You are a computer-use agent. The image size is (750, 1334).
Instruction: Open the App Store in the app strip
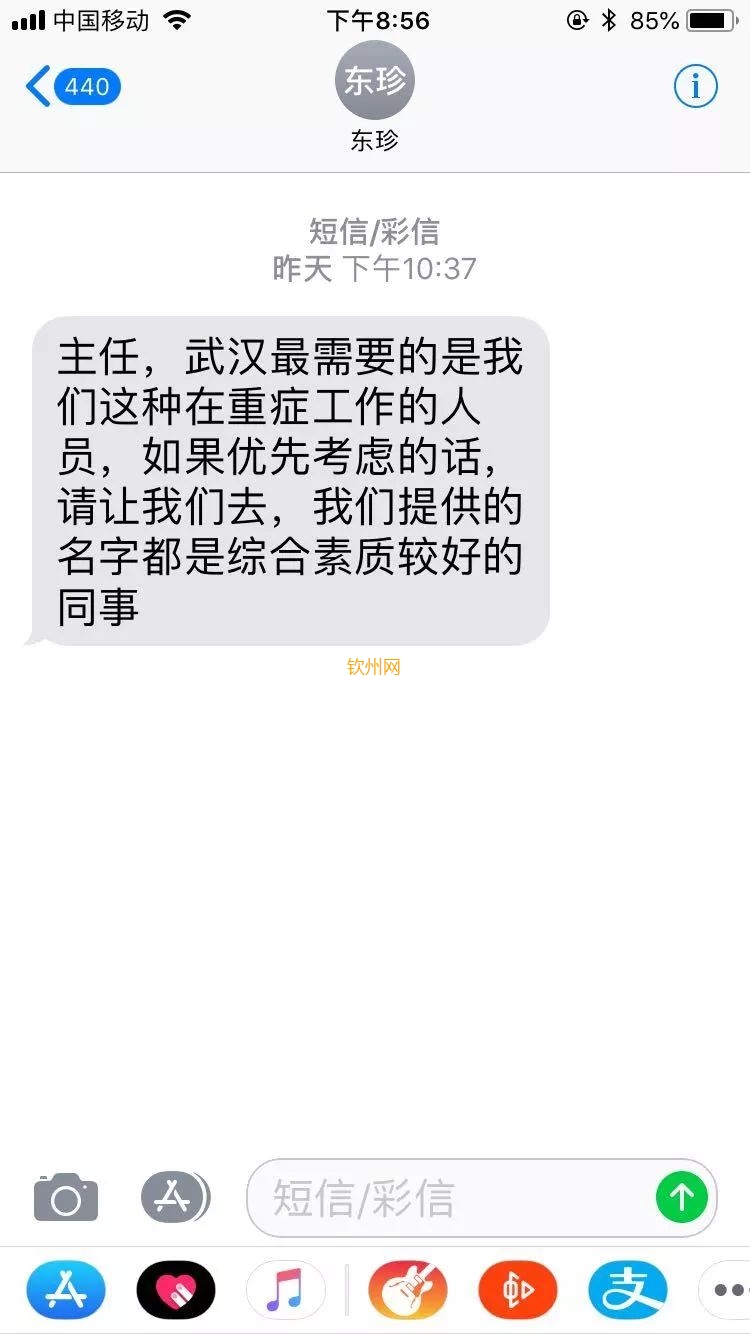66,1290
